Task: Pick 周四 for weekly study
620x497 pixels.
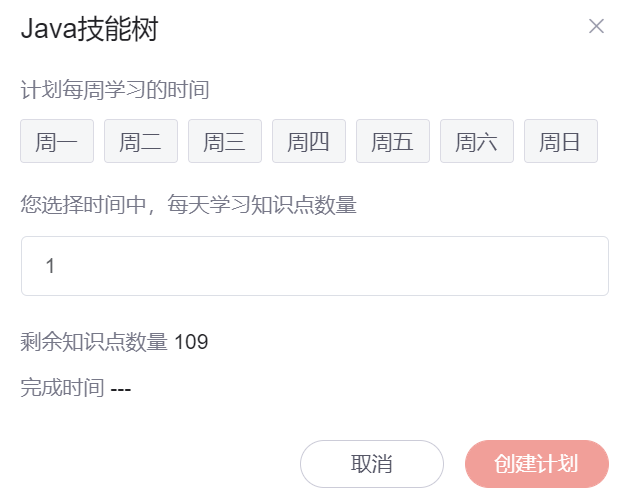Action: (x=309, y=141)
